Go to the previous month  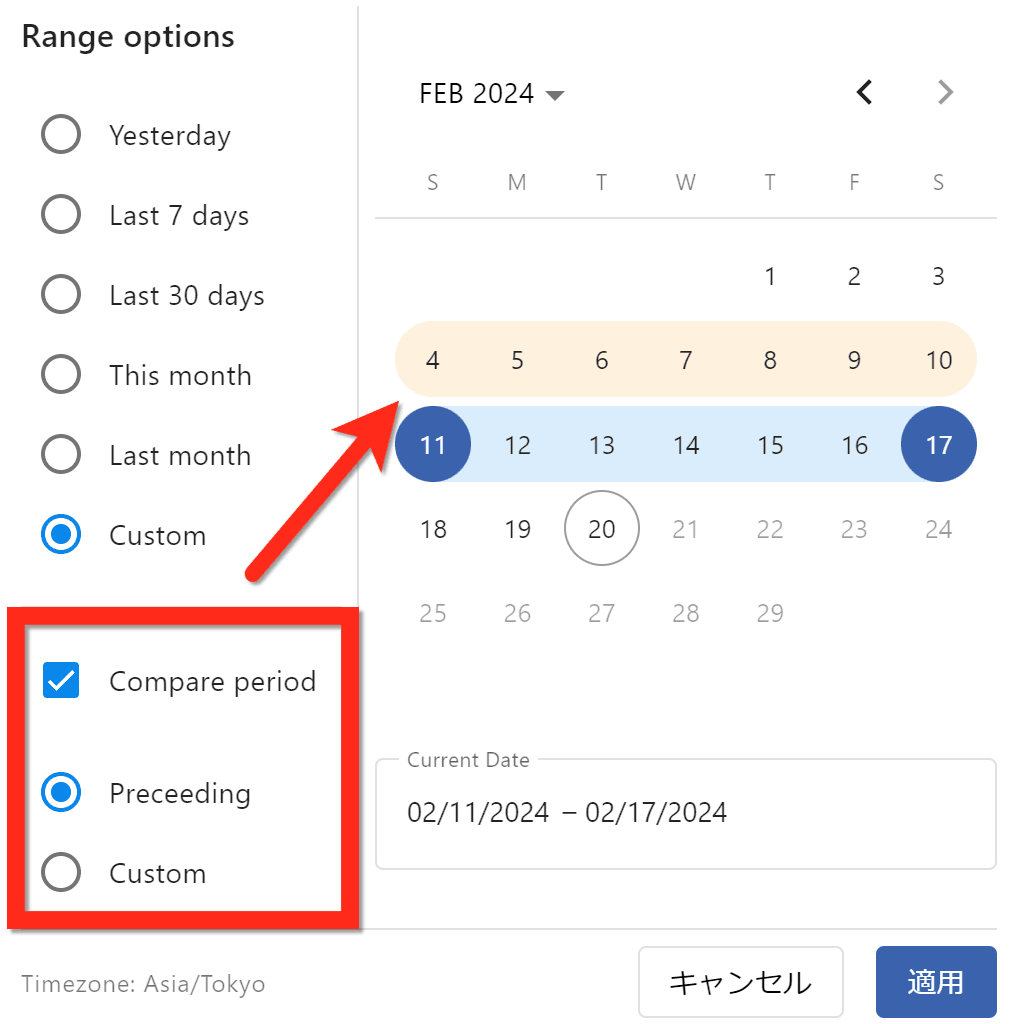click(865, 93)
